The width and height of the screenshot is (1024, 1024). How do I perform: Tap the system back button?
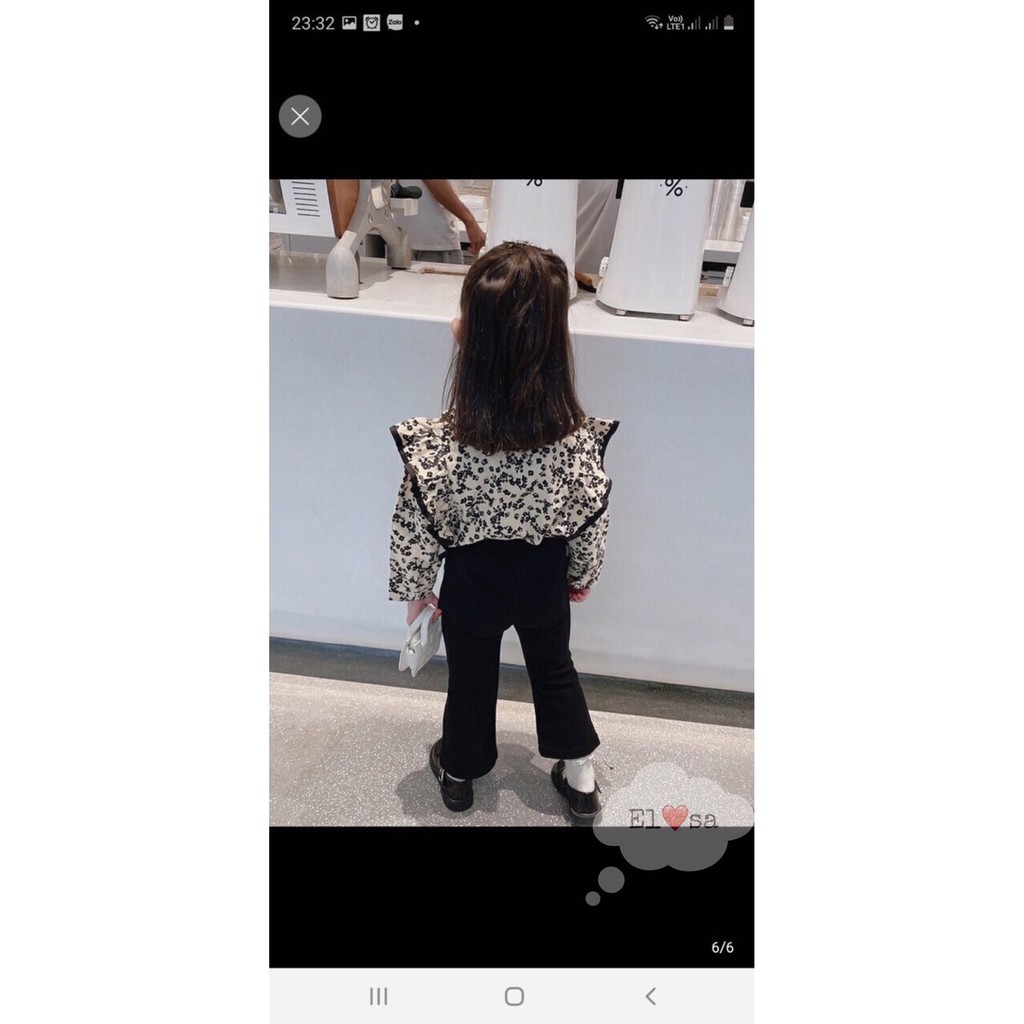(650, 996)
